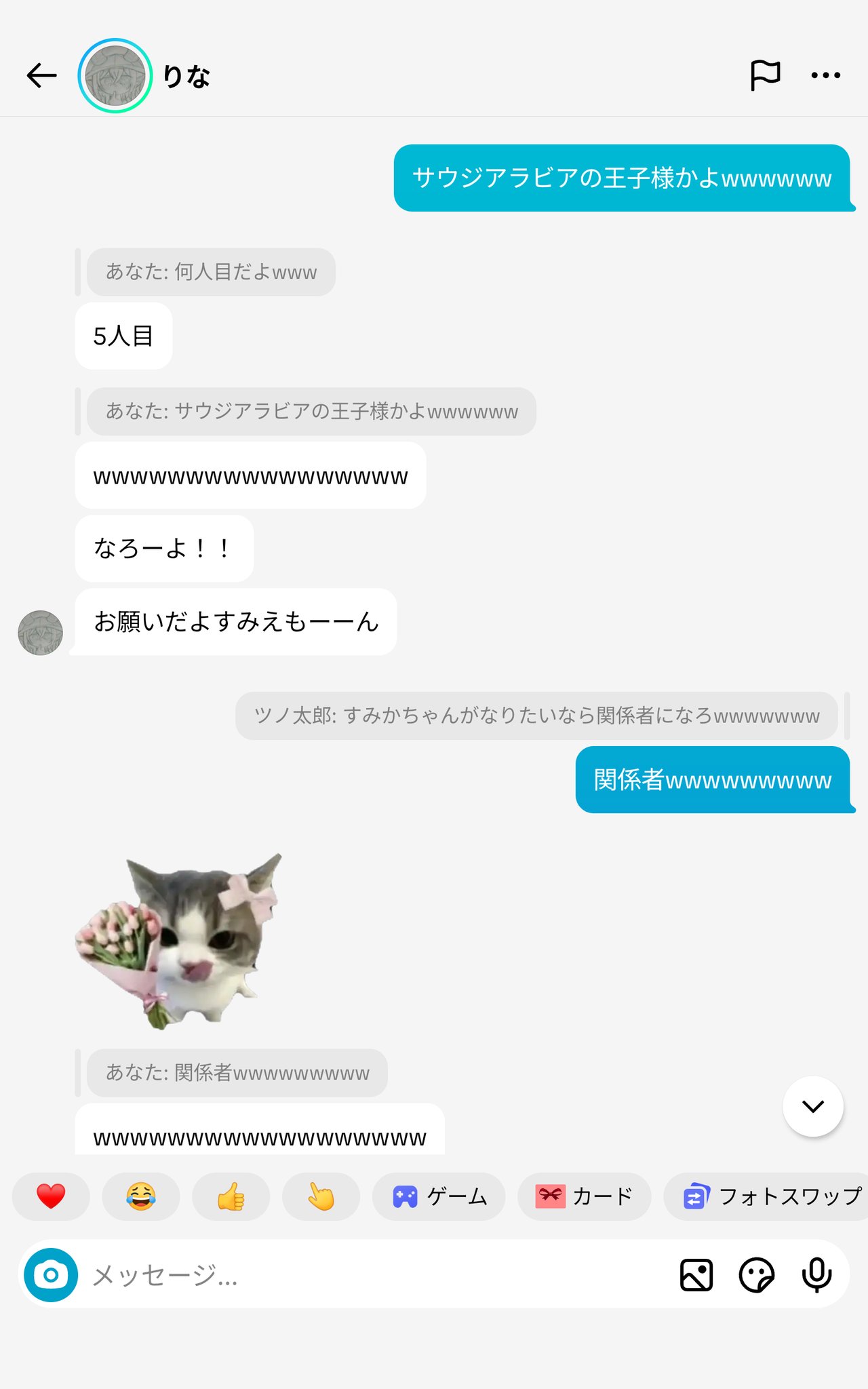This screenshot has width=868, height=1389.
Task: Send the pointing hand emoji
Action: [x=321, y=1196]
